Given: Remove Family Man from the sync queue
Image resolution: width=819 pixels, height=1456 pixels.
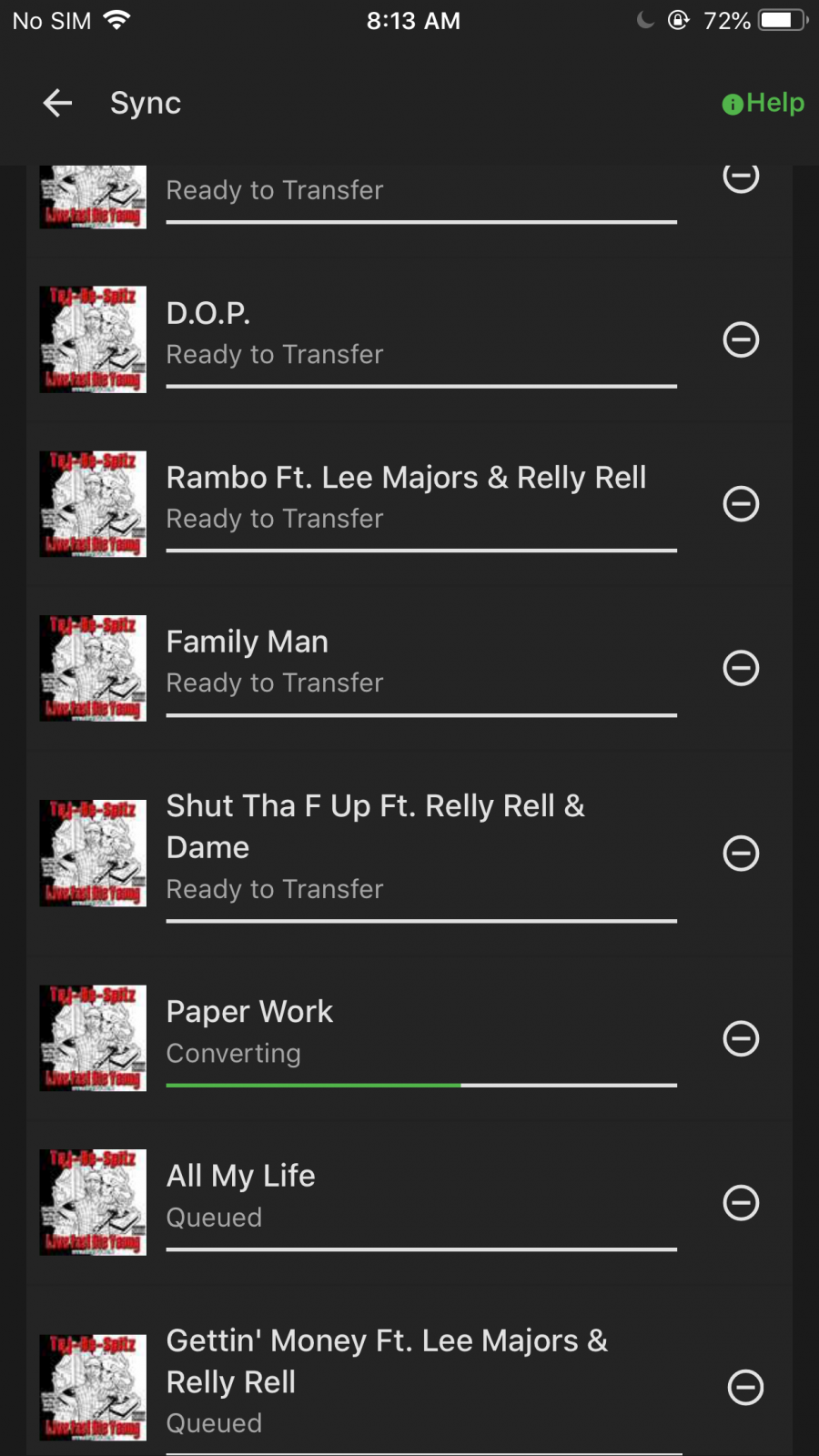Looking at the screenshot, I should [741, 668].
